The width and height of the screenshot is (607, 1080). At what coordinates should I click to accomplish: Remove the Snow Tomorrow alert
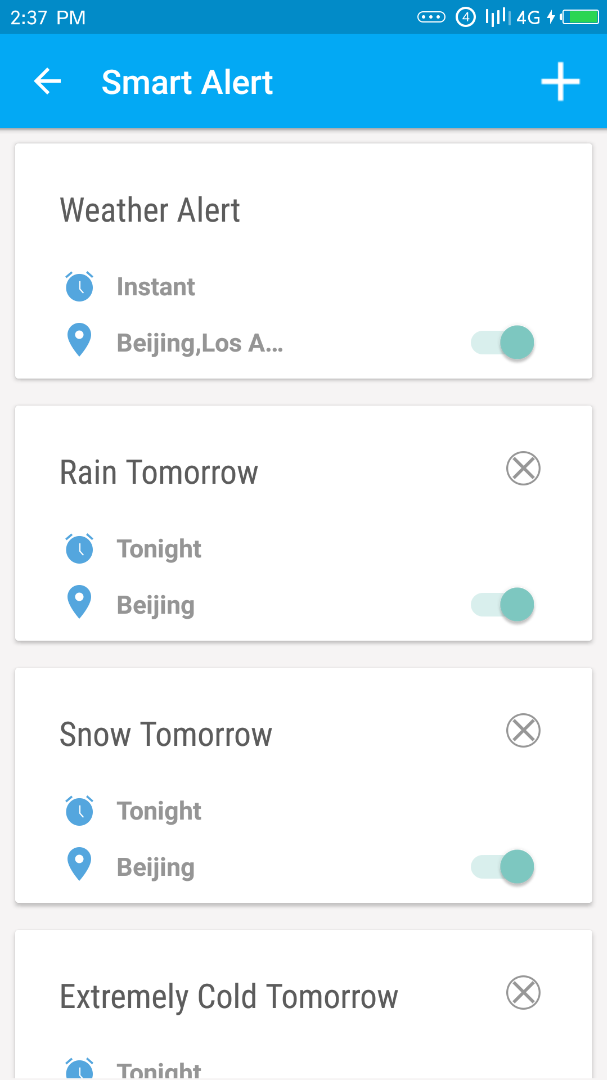point(523,731)
